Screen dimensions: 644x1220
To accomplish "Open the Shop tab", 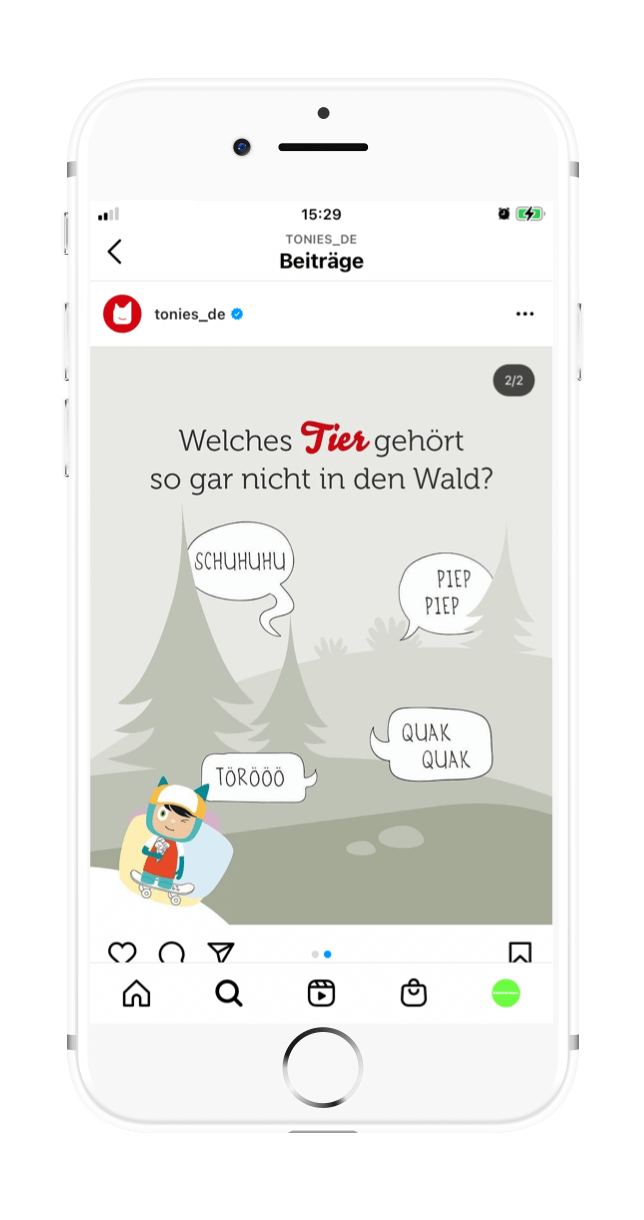I will (413, 993).
